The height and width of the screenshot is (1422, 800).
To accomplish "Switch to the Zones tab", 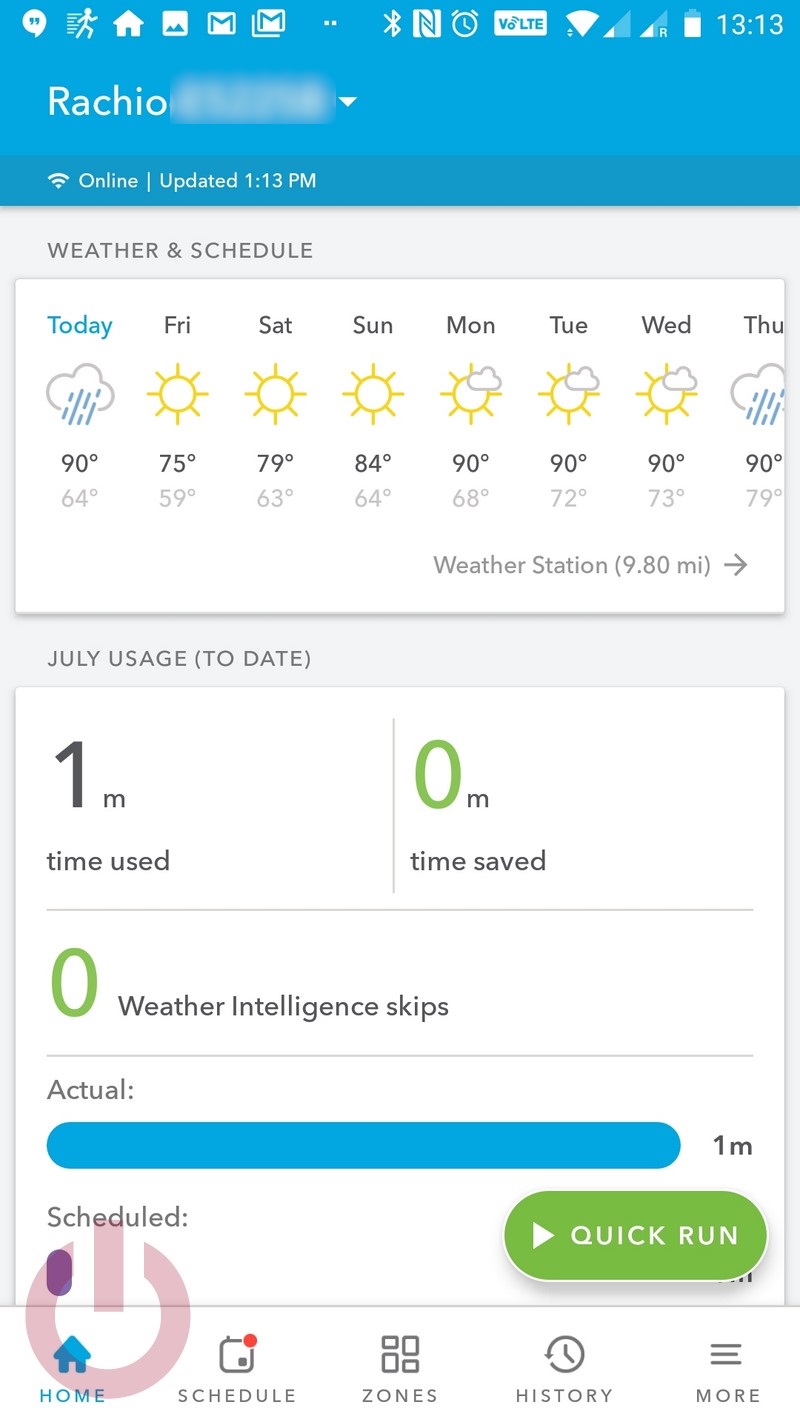I will pos(400,1368).
